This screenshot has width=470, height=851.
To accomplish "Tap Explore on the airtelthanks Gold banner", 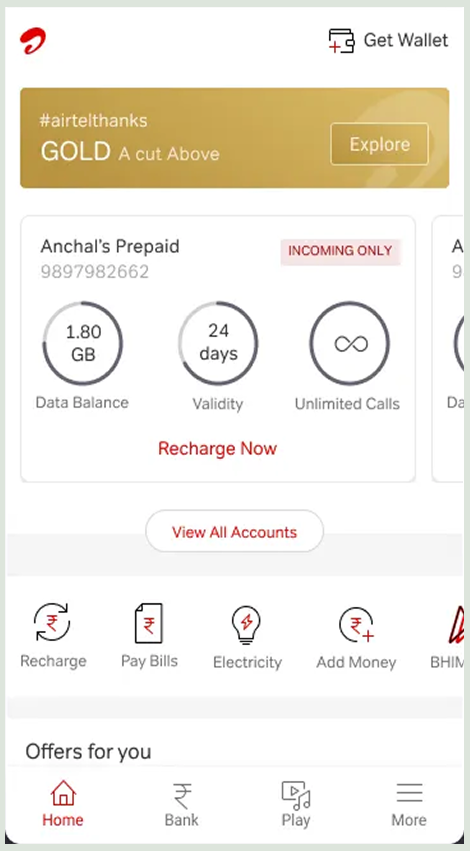I will coord(379,144).
